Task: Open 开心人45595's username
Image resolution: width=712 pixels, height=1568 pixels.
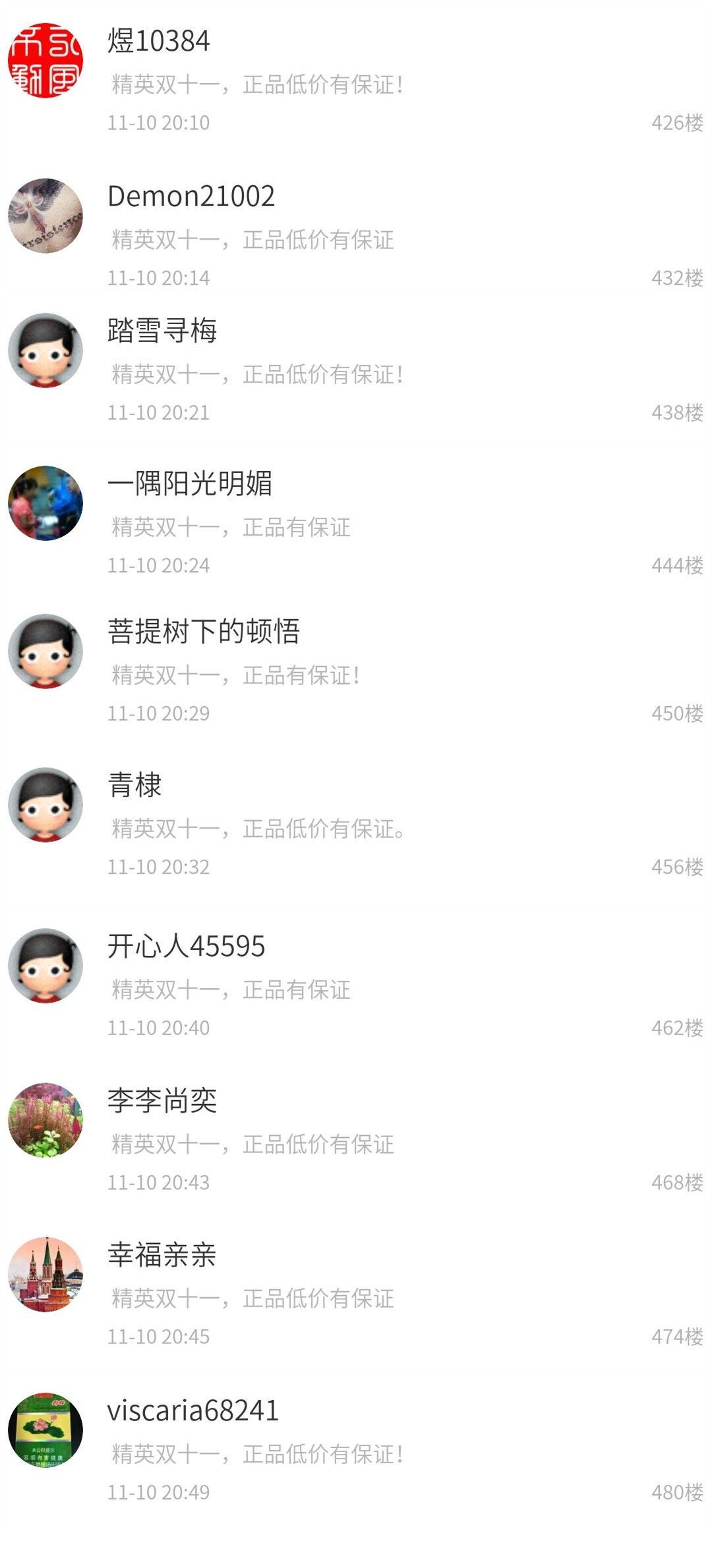Action: (x=186, y=946)
